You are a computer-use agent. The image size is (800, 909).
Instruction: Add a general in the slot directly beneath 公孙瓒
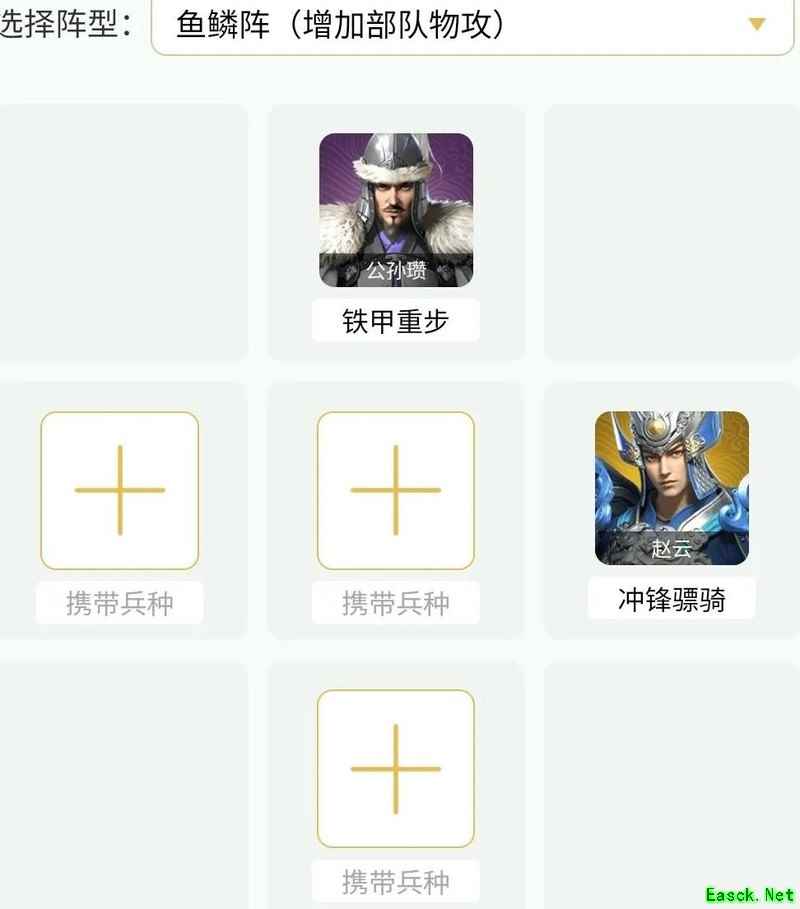click(396, 490)
